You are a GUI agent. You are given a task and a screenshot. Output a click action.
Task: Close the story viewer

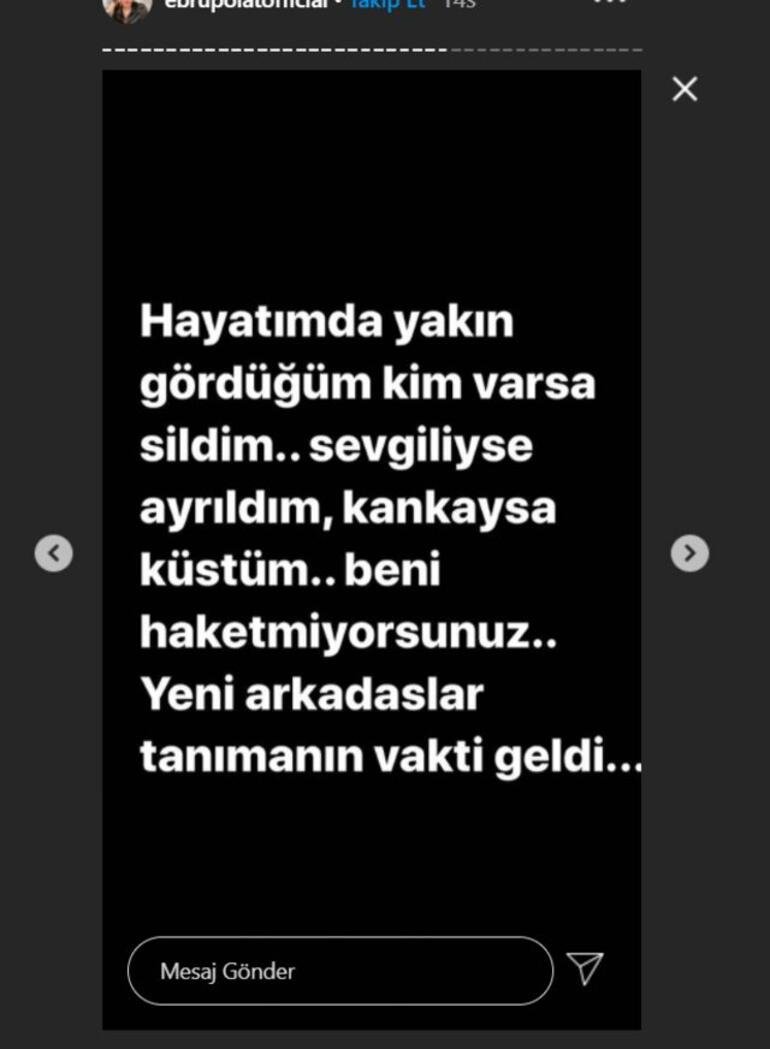[x=685, y=90]
